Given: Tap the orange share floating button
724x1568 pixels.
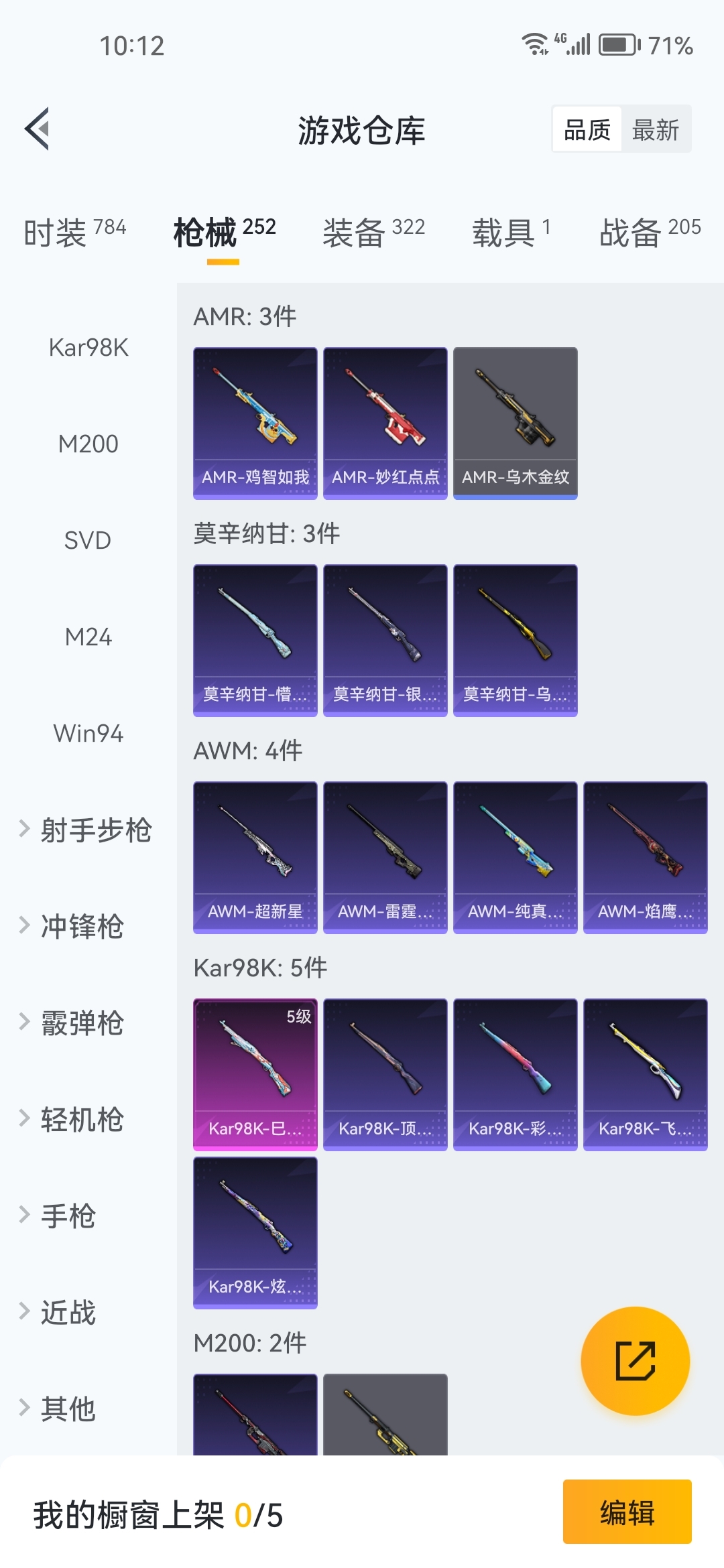Looking at the screenshot, I should pyautogui.click(x=635, y=1361).
